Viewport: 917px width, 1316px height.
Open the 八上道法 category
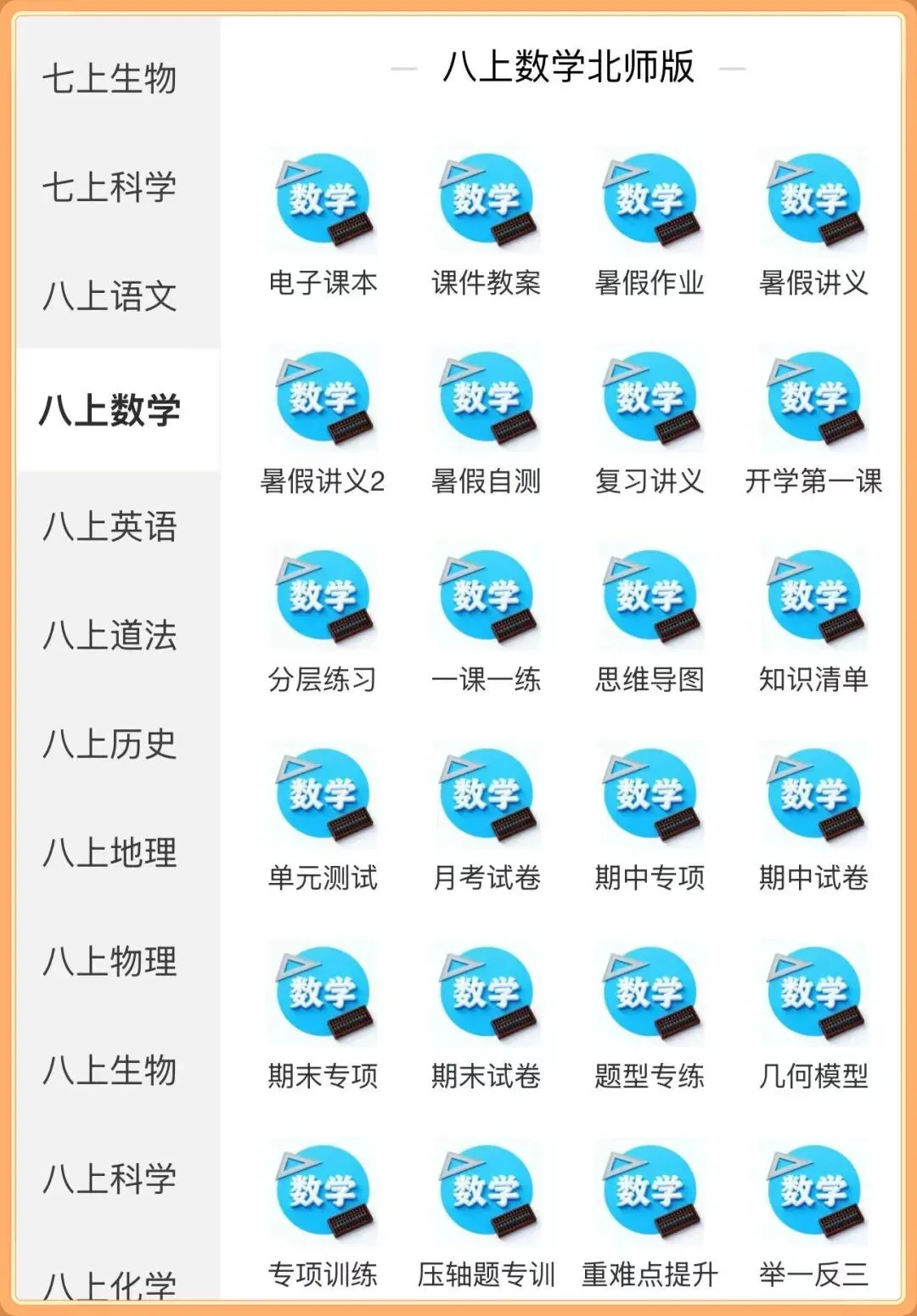(x=110, y=634)
